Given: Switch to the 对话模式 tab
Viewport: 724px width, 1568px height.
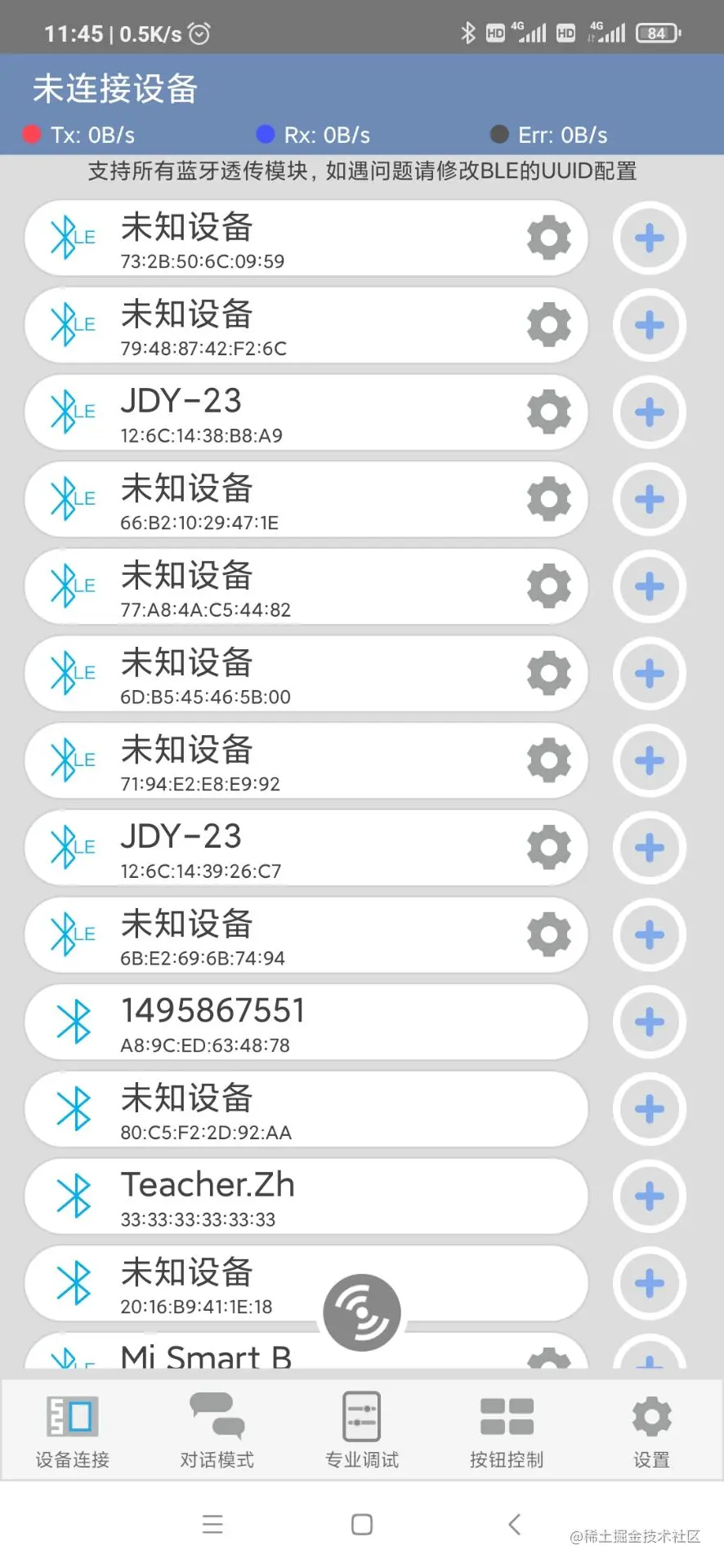Looking at the screenshot, I should [217, 1431].
